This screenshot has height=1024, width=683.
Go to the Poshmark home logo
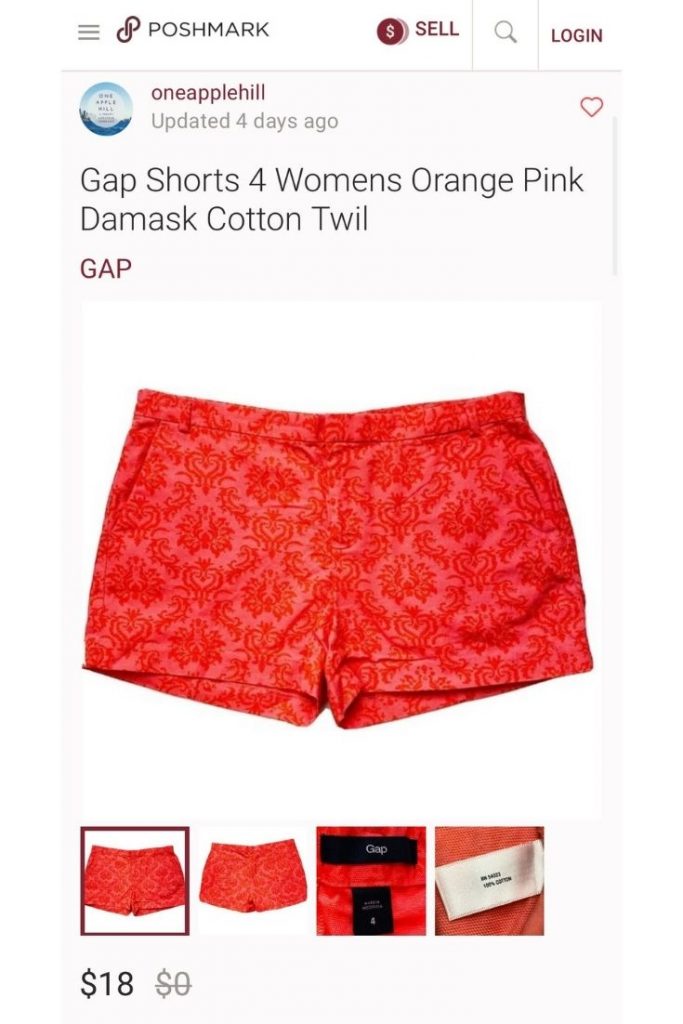(x=193, y=30)
